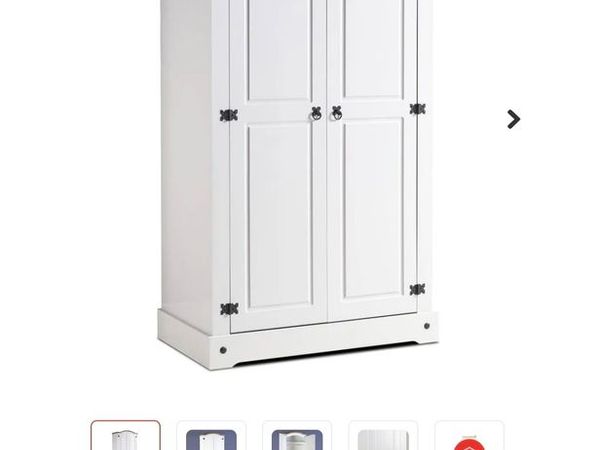Open the second gallery thumbnail
The image size is (600, 450).
tap(211, 437)
